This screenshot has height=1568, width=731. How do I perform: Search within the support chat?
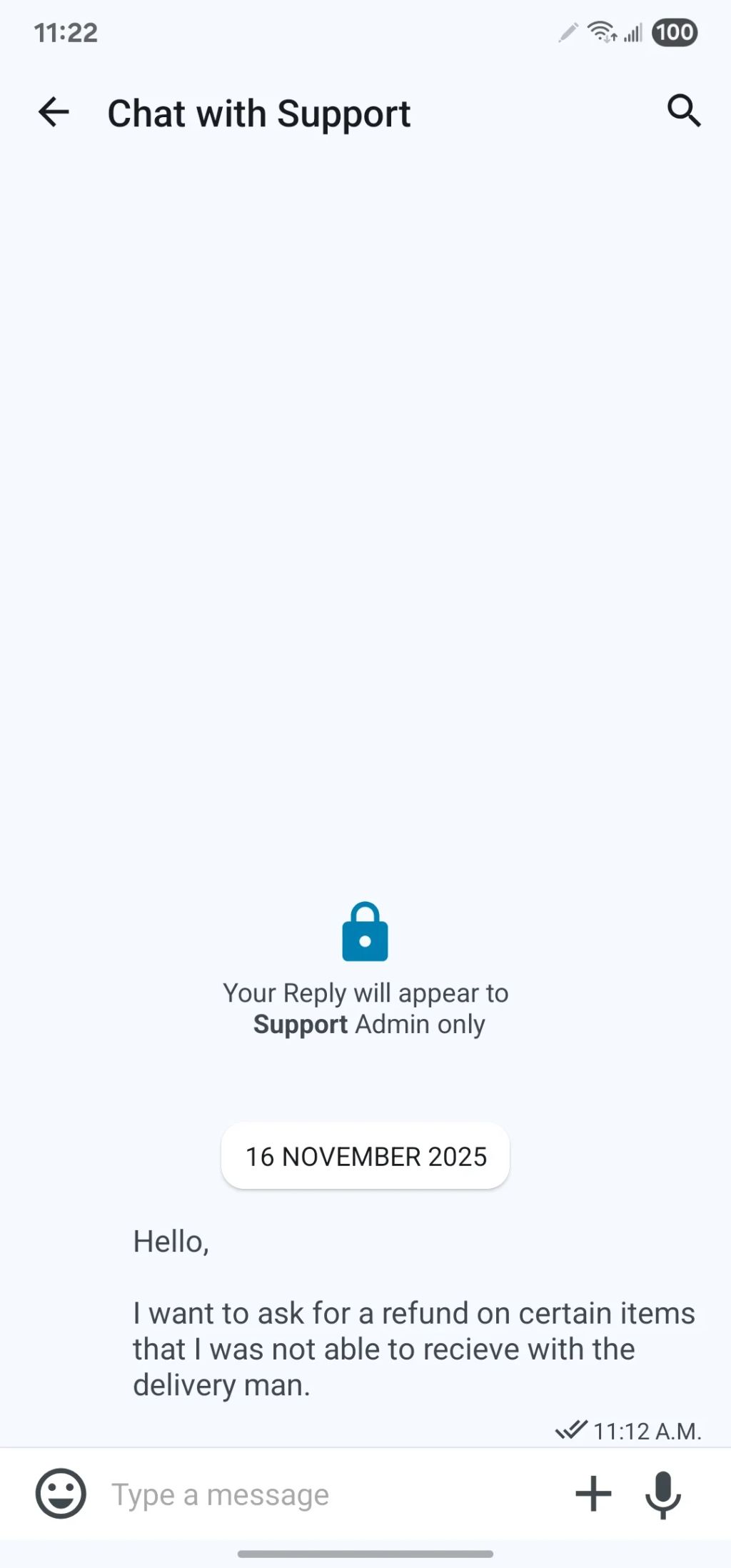tap(683, 111)
